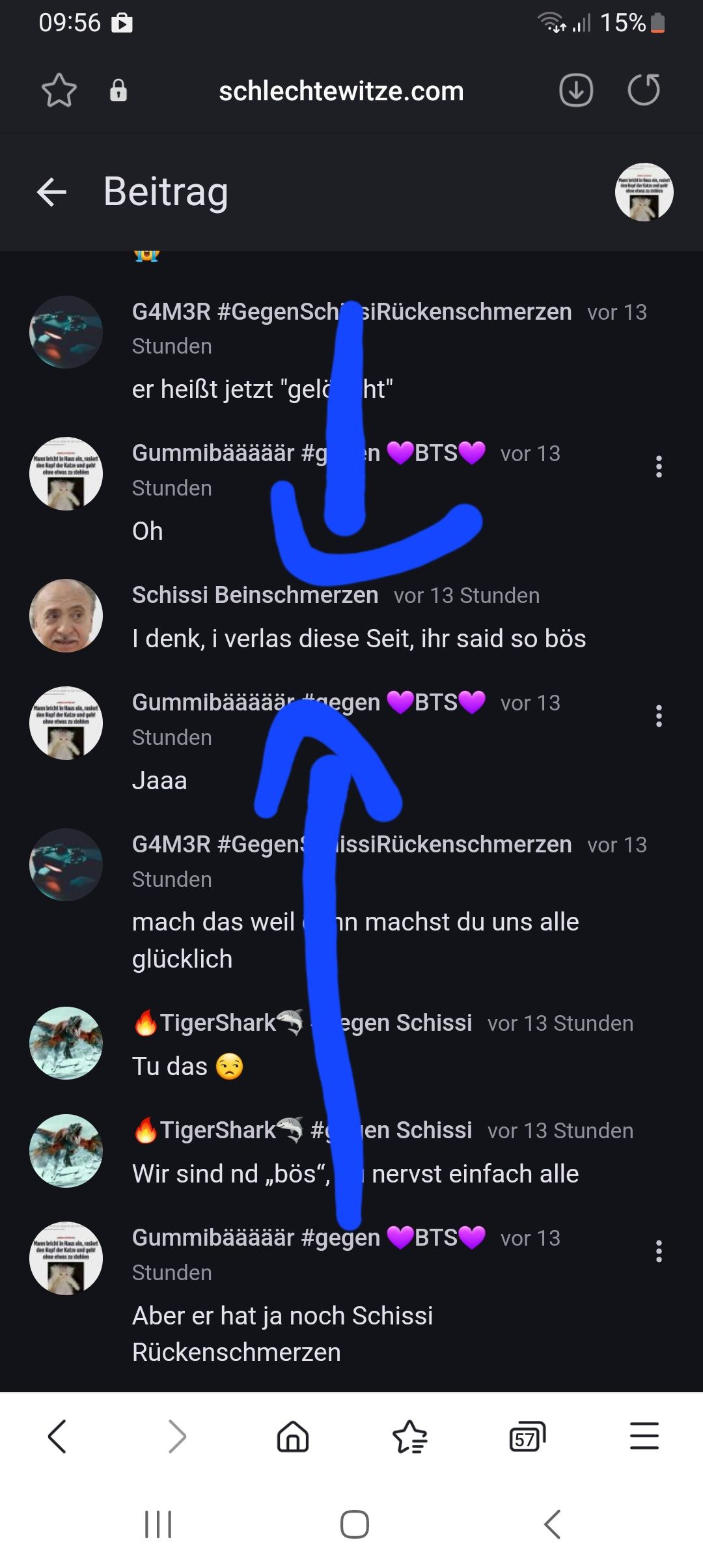Image resolution: width=703 pixels, height=1568 pixels.
Task: Reload the schlechtewitze.com page
Action: pyautogui.click(x=644, y=91)
